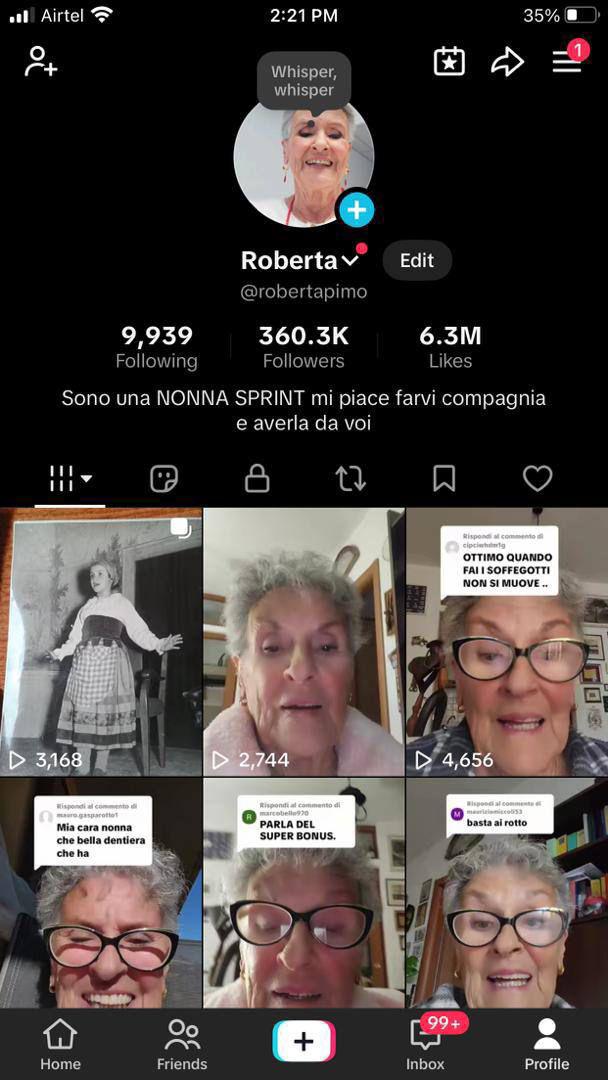Open the calendar star icon
The height and width of the screenshot is (1080, 608).
pyautogui.click(x=449, y=62)
